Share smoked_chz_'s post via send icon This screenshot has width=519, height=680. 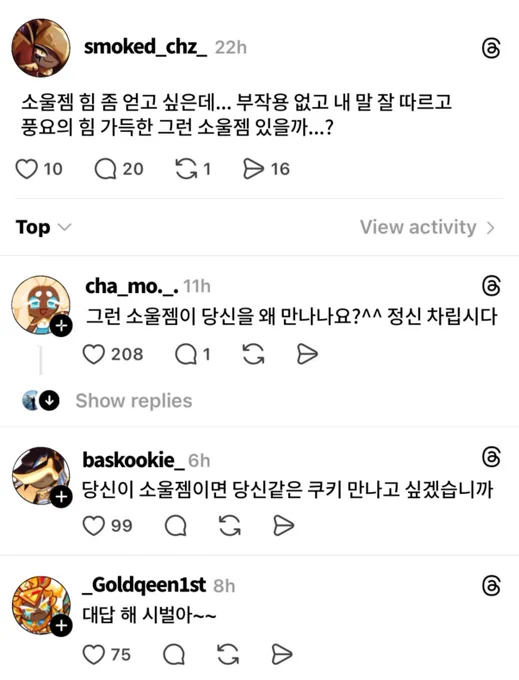pos(253,169)
